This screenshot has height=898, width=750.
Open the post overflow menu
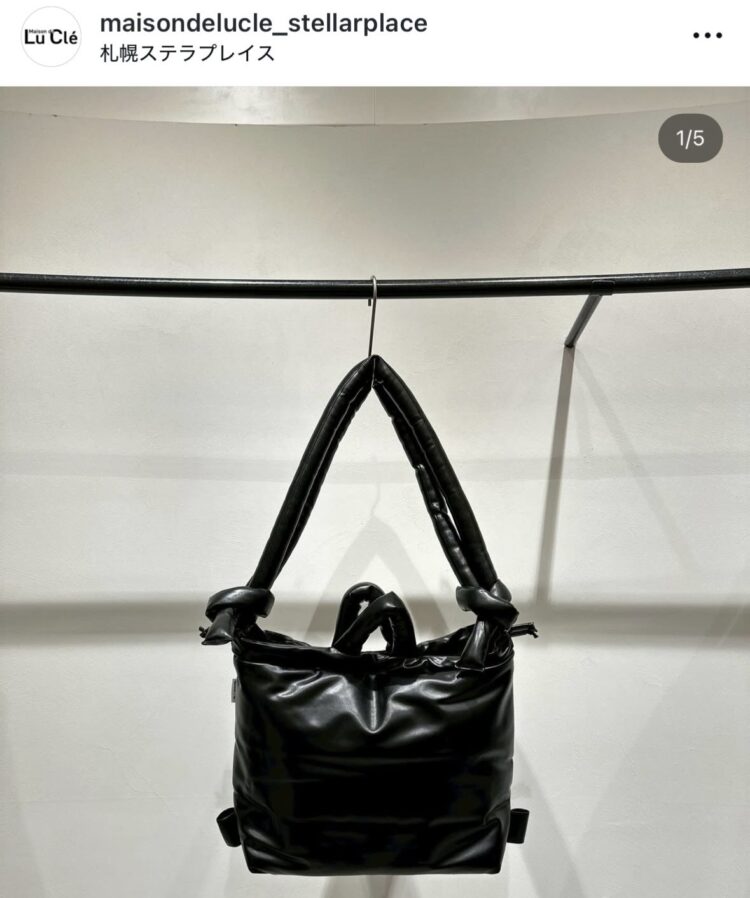707,35
